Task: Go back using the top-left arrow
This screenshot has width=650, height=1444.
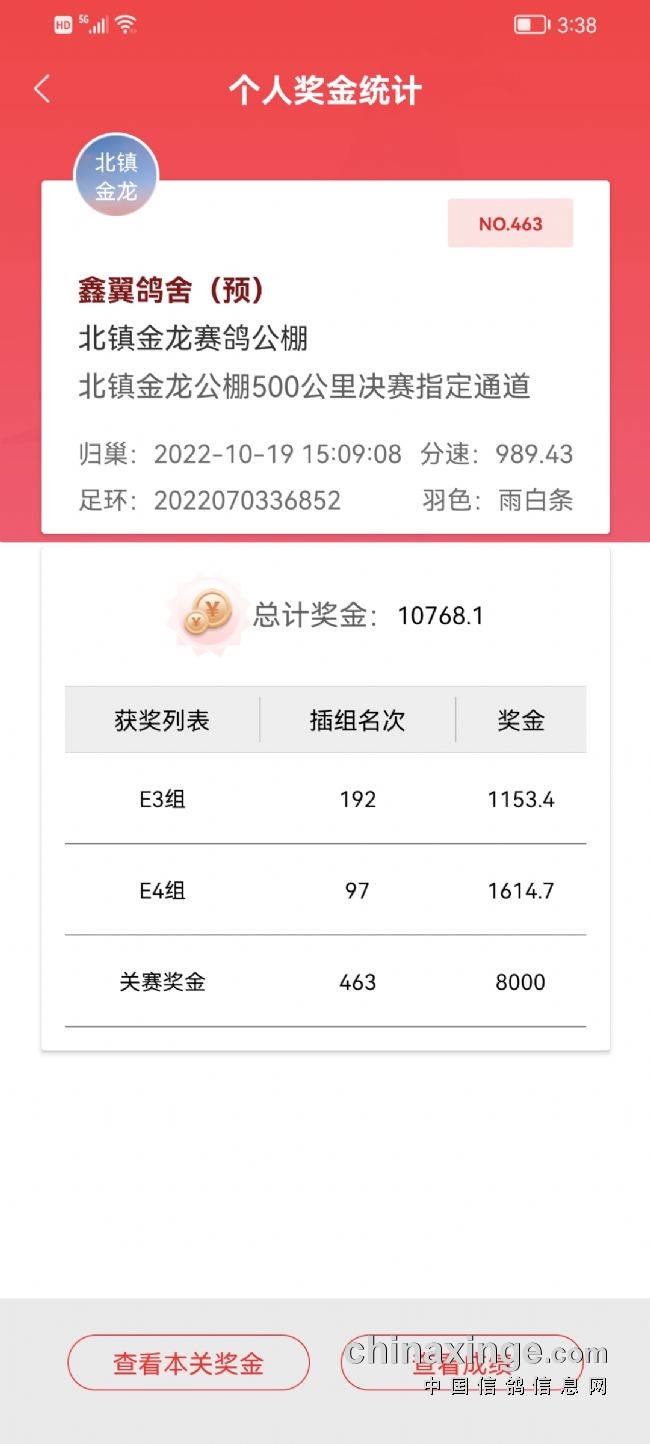Action: tap(41, 89)
